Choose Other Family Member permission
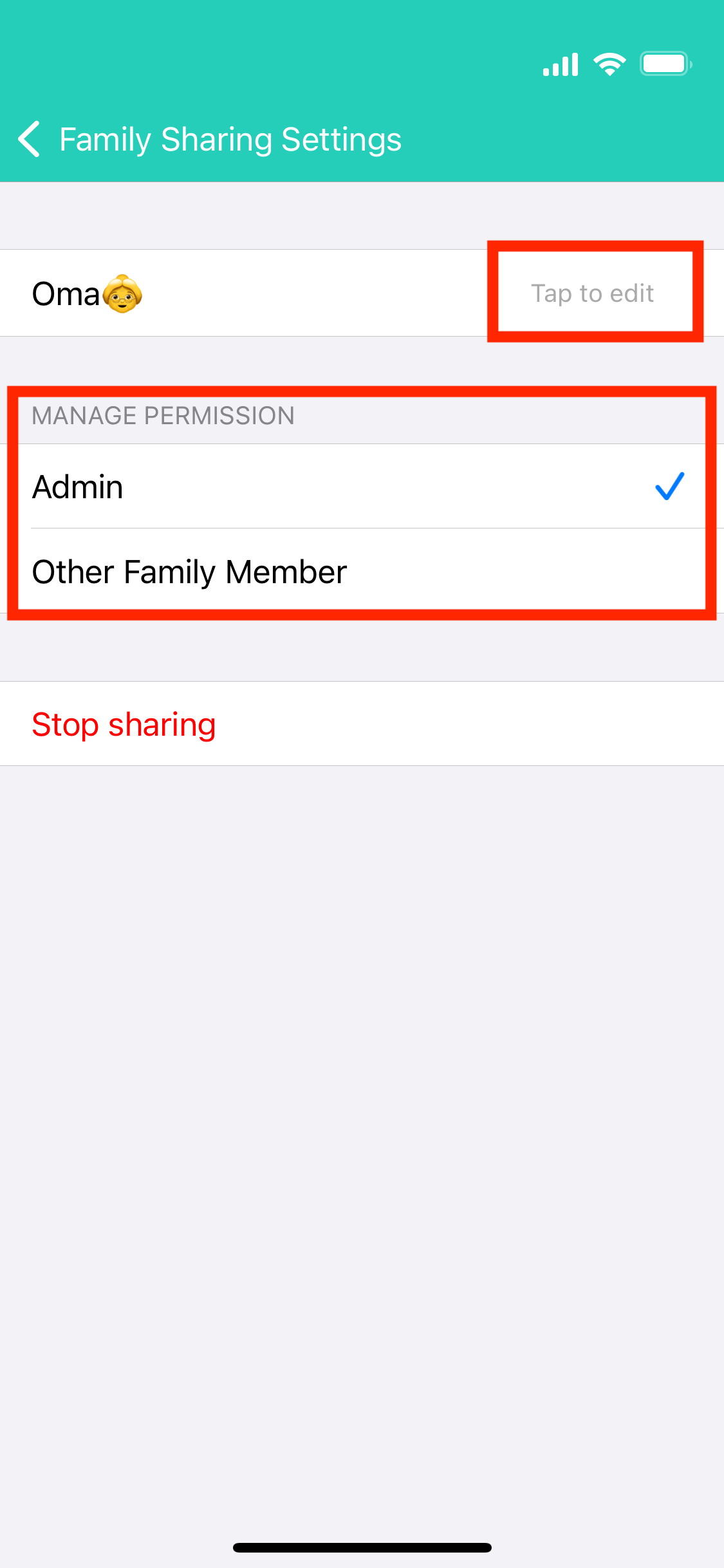 [360, 572]
